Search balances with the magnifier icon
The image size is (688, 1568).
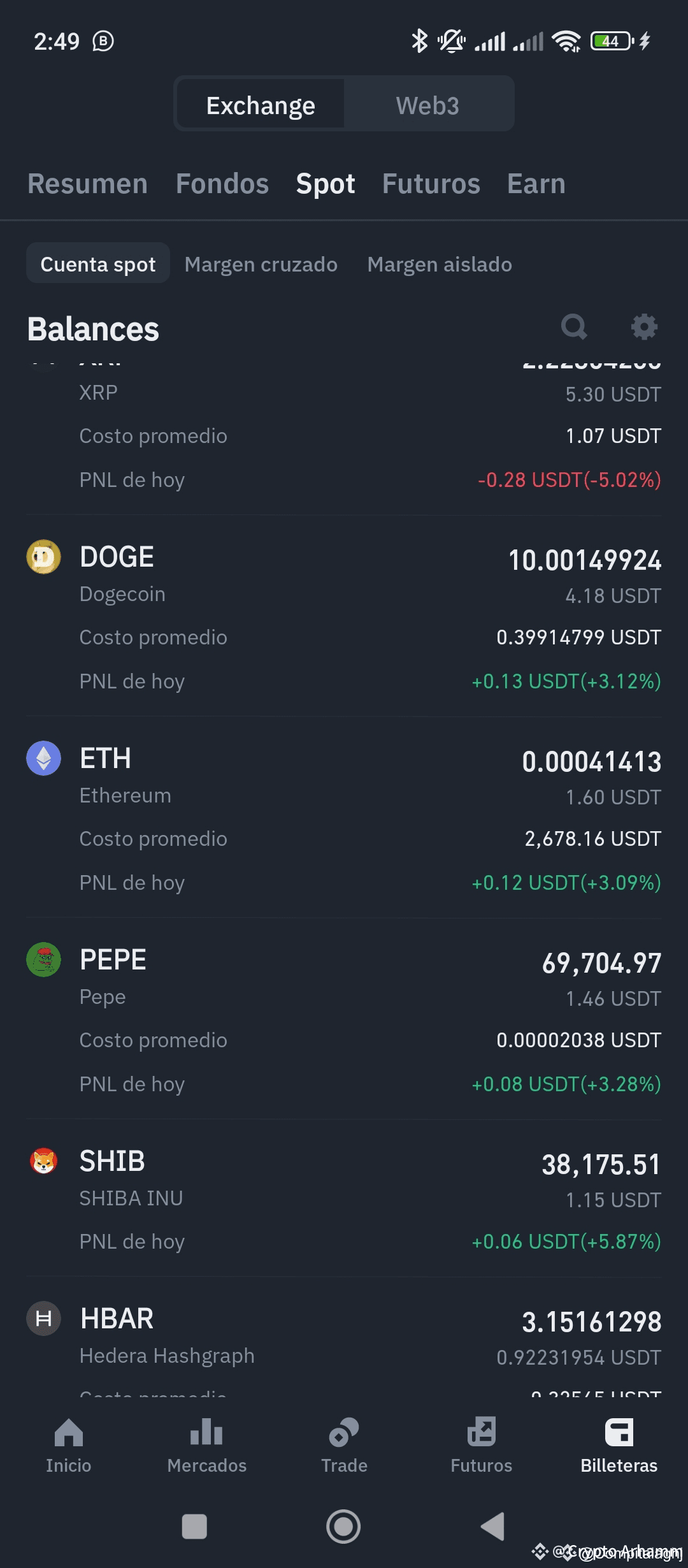click(574, 327)
